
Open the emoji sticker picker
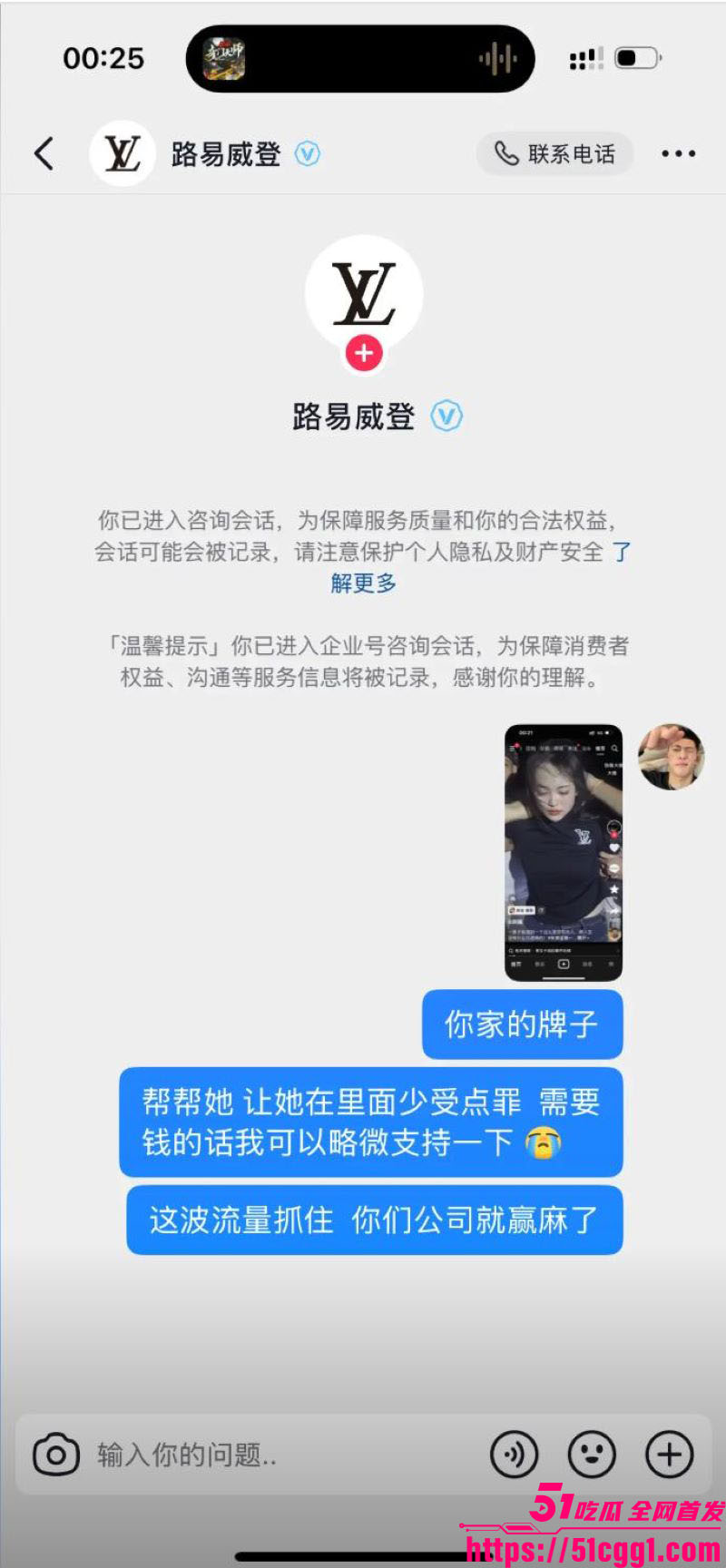point(592,1455)
